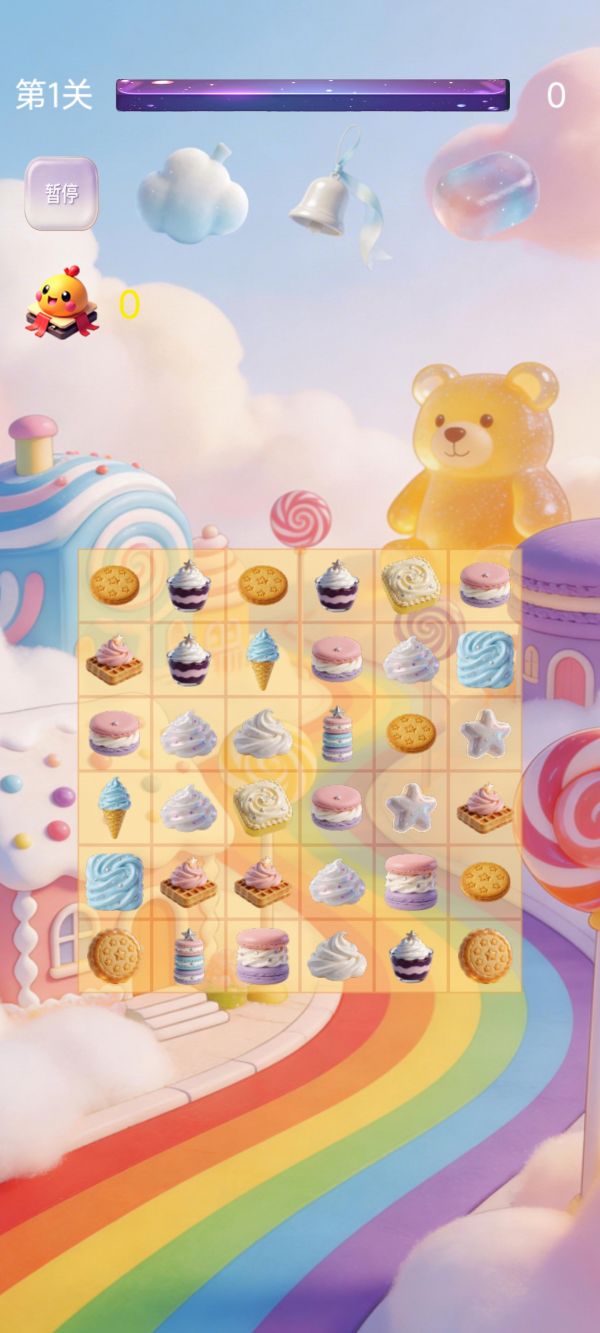The height and width of the screenshot is (1333, 600).
Task: Use the jelly cube power-up
Action: point(486,194)
